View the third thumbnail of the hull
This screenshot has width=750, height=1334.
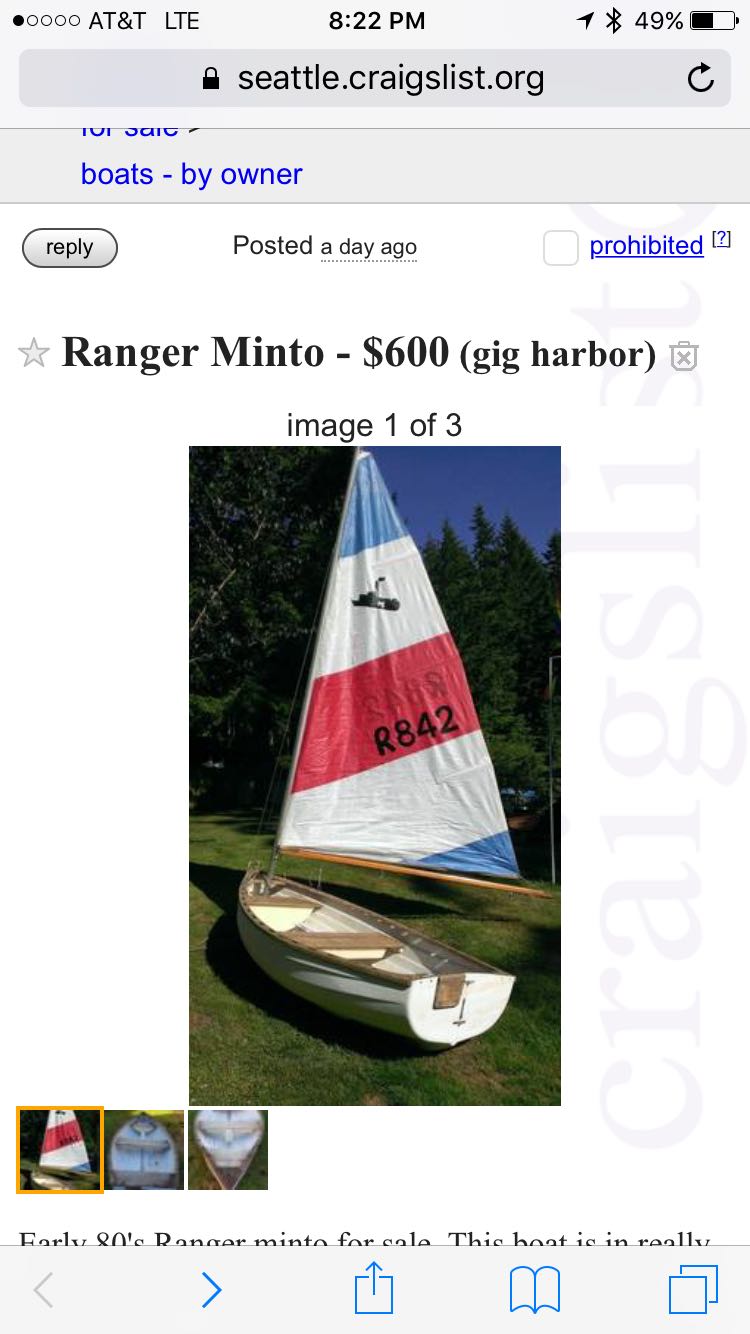click(228, 1150)
